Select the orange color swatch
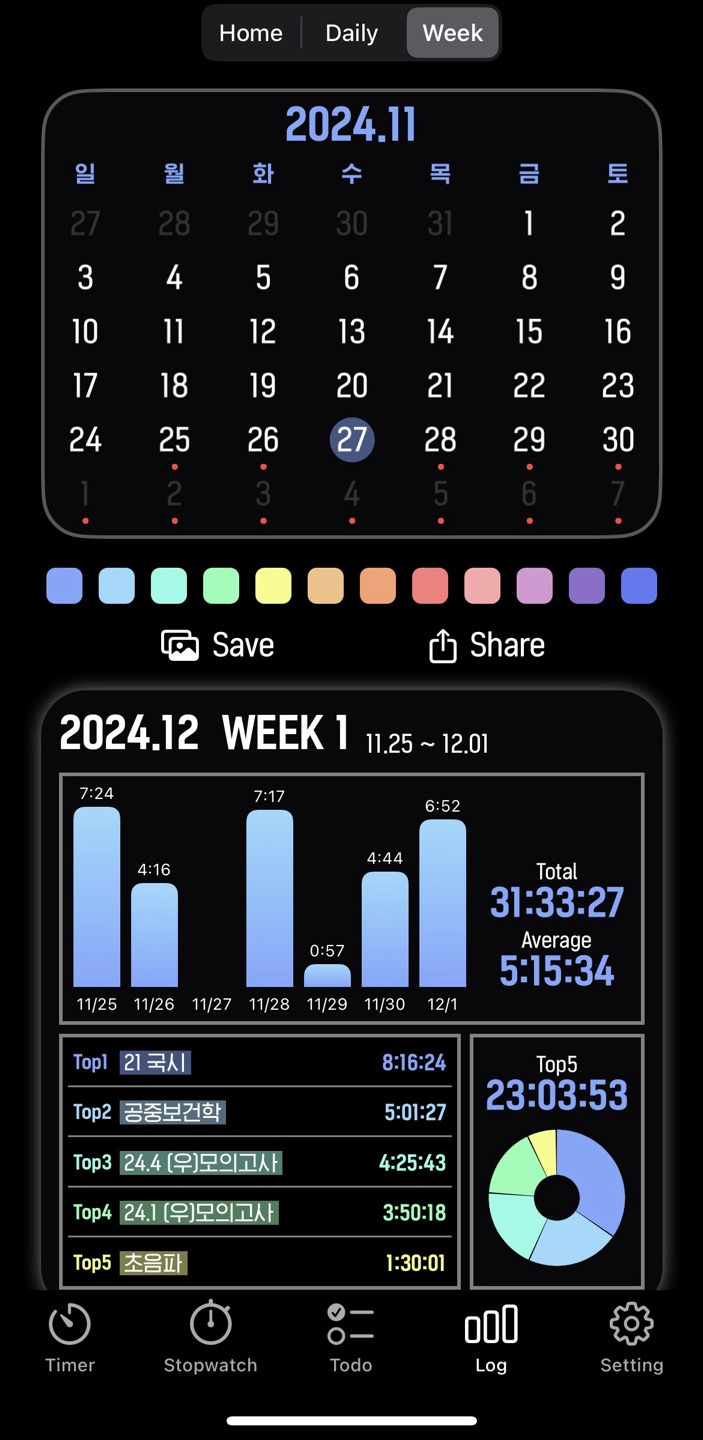Viewport: 703px width, 1440px height. 378,586
